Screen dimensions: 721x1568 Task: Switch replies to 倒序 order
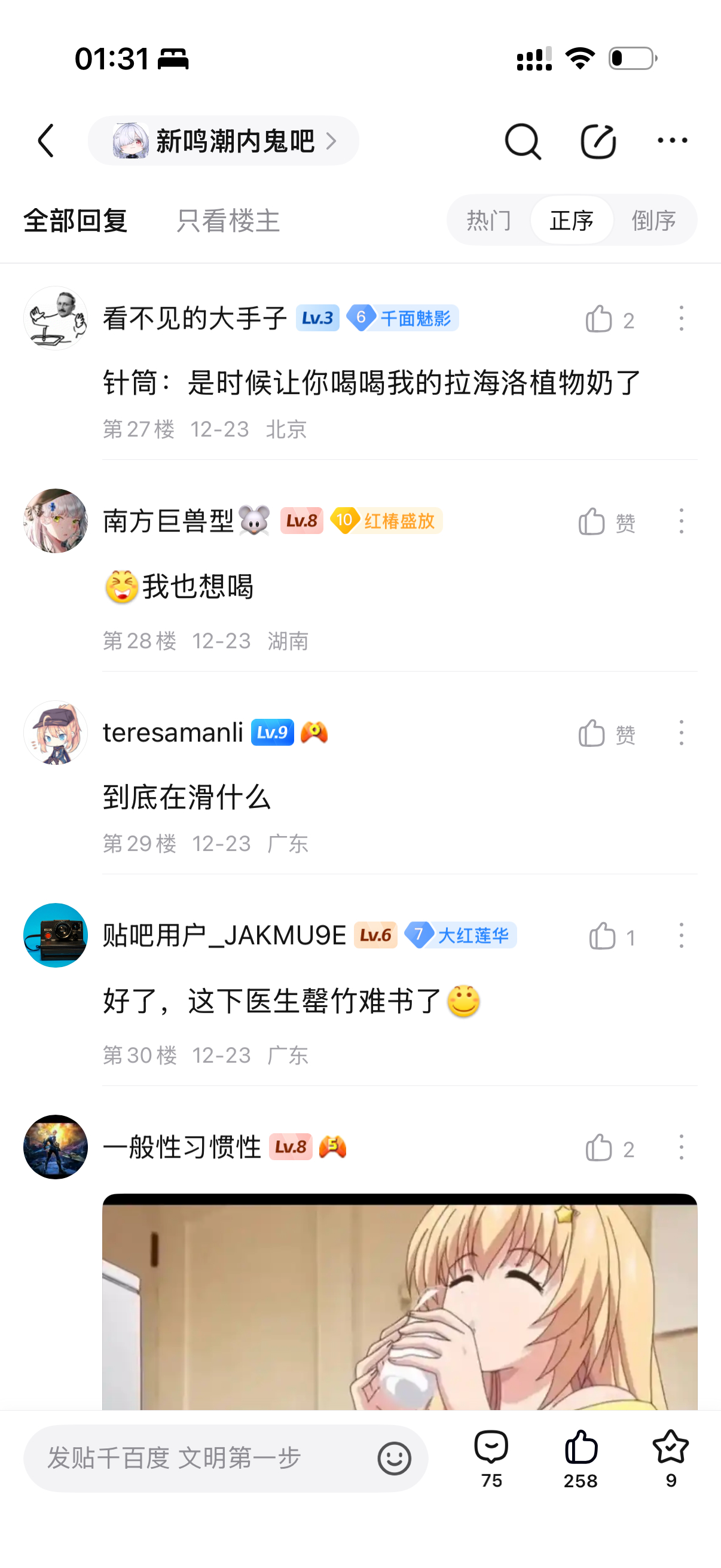tap(654, 220)
